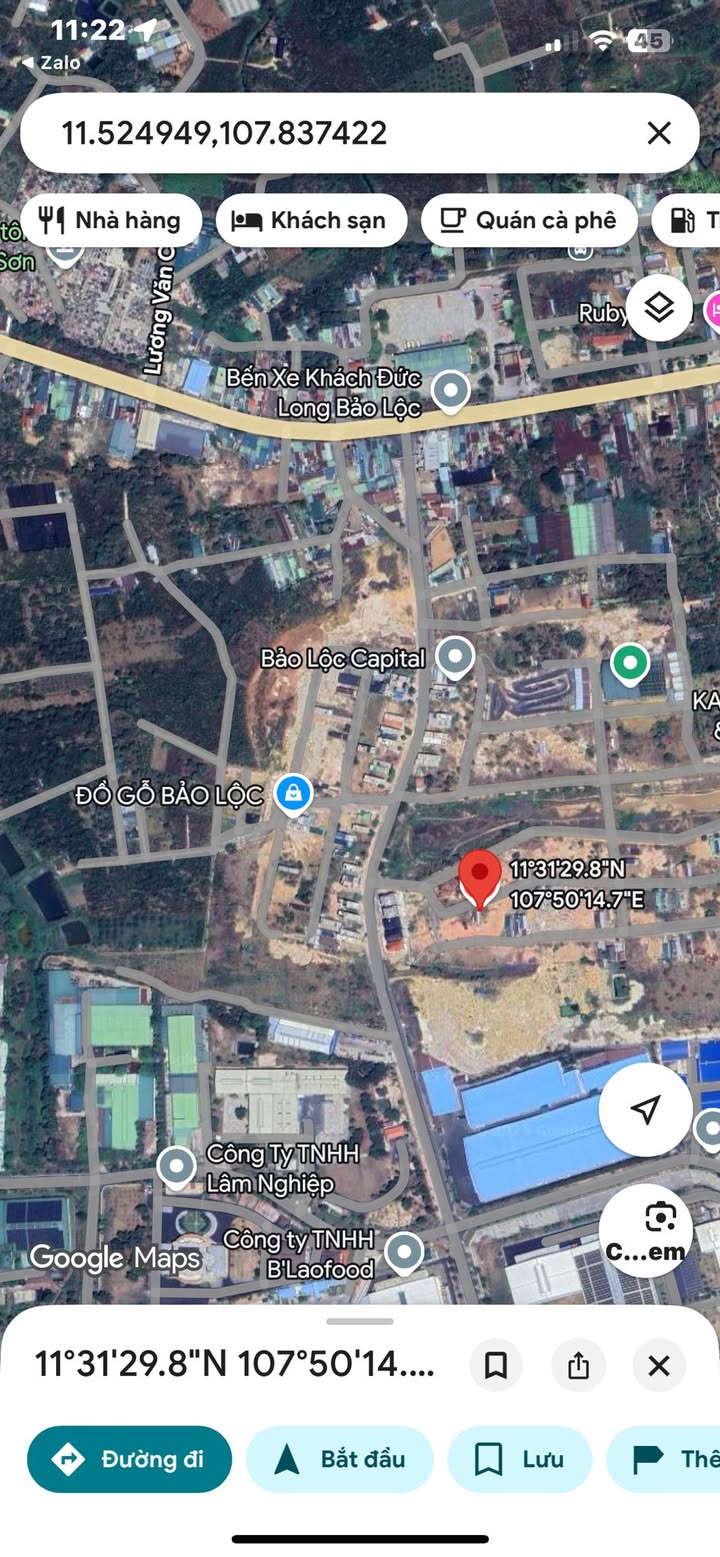Save this place with Lưu button

[x=519, y=1459]
